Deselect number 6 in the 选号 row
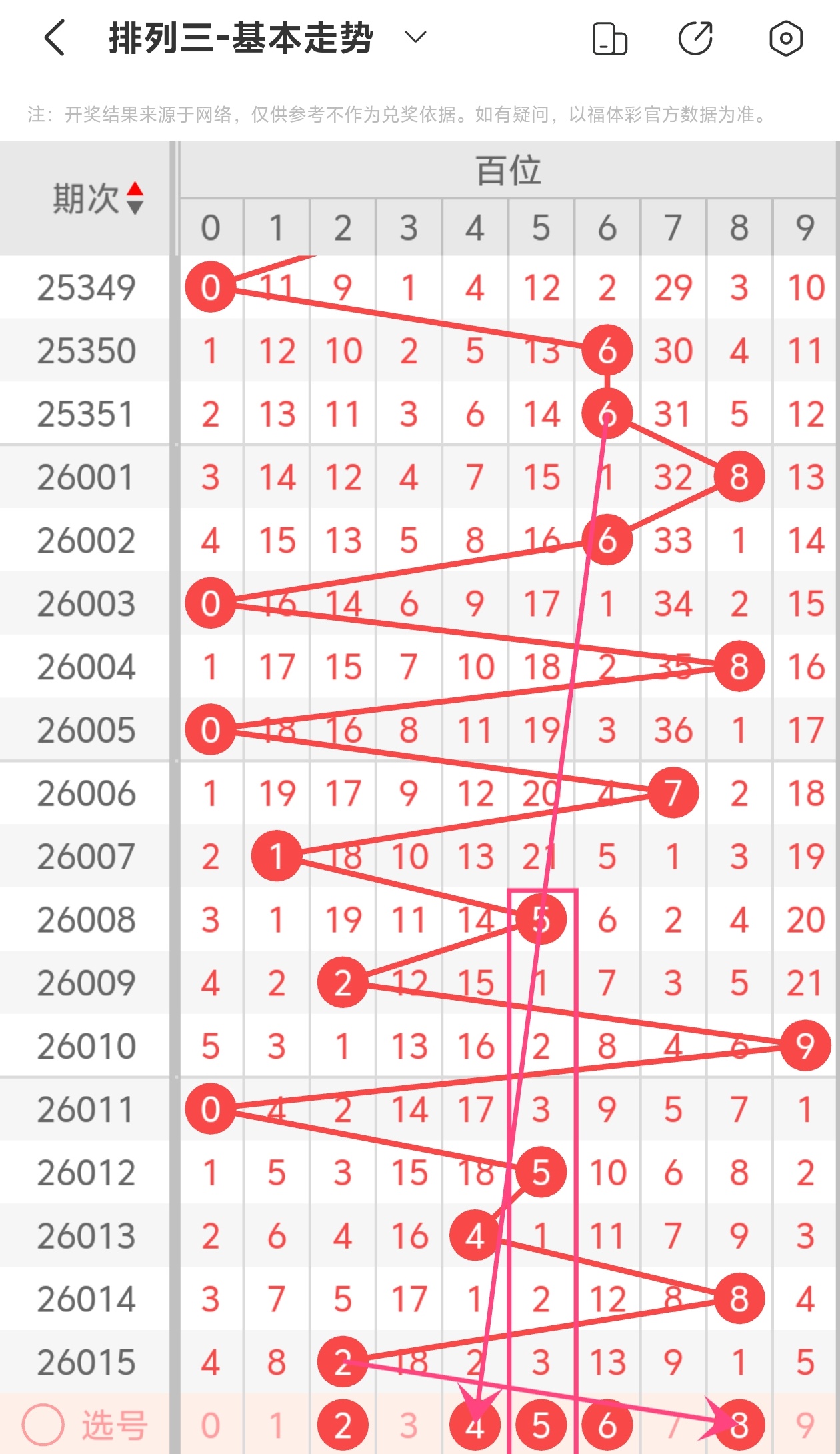The height and width of the screenshot is (1454, 840). [607, 1425]
